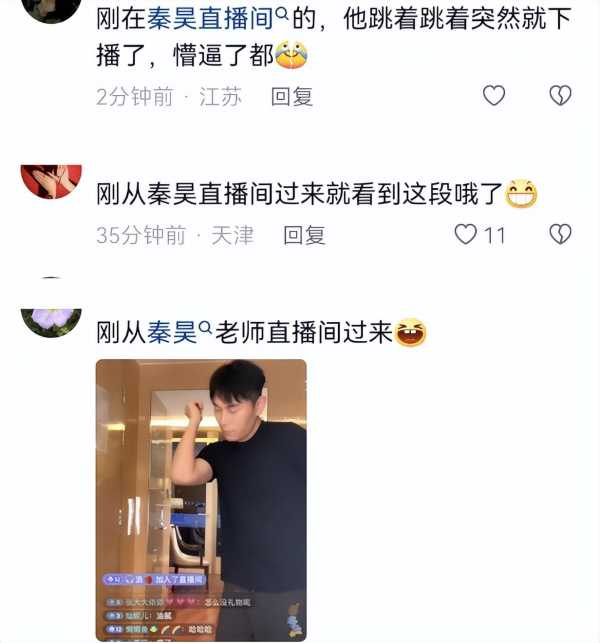The width and height of the screenshot is (600, 643).
Task: Reply to the comment from 江苏
Action: pyautogui.click(x=293, y=97)
